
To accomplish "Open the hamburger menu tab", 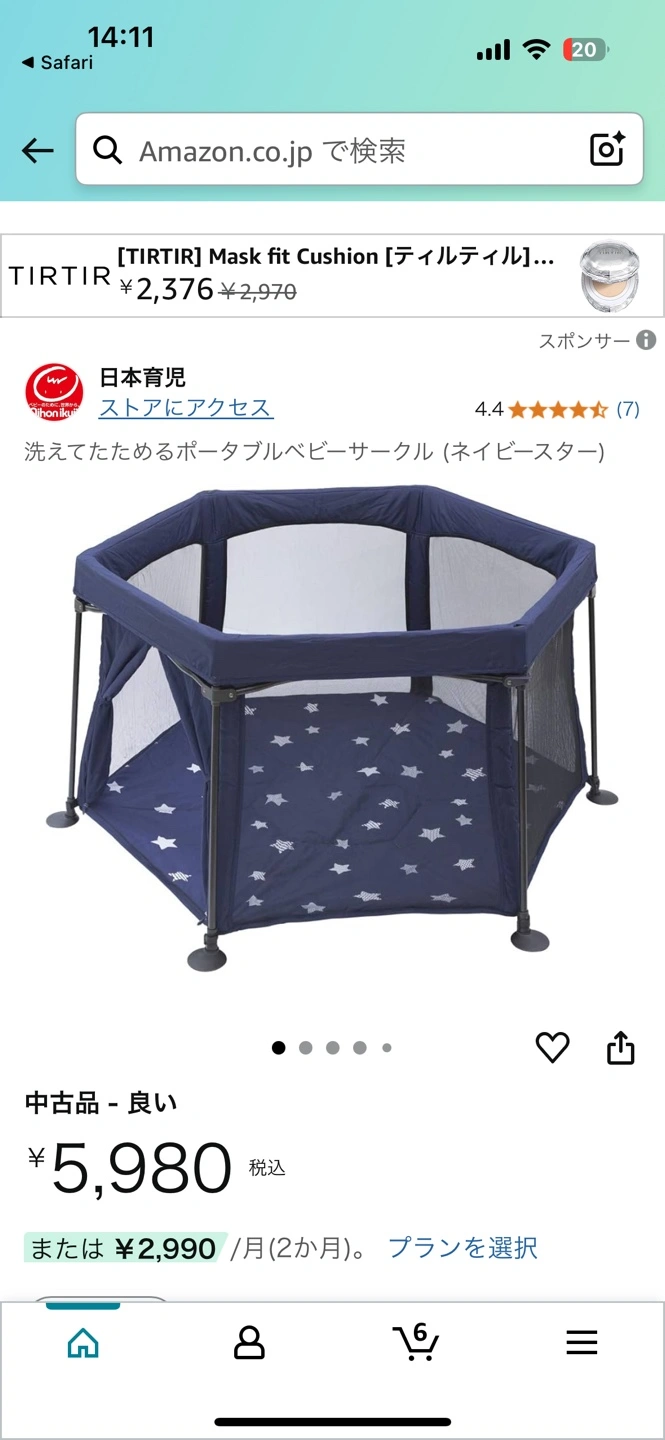I will tap(581, 1342).
